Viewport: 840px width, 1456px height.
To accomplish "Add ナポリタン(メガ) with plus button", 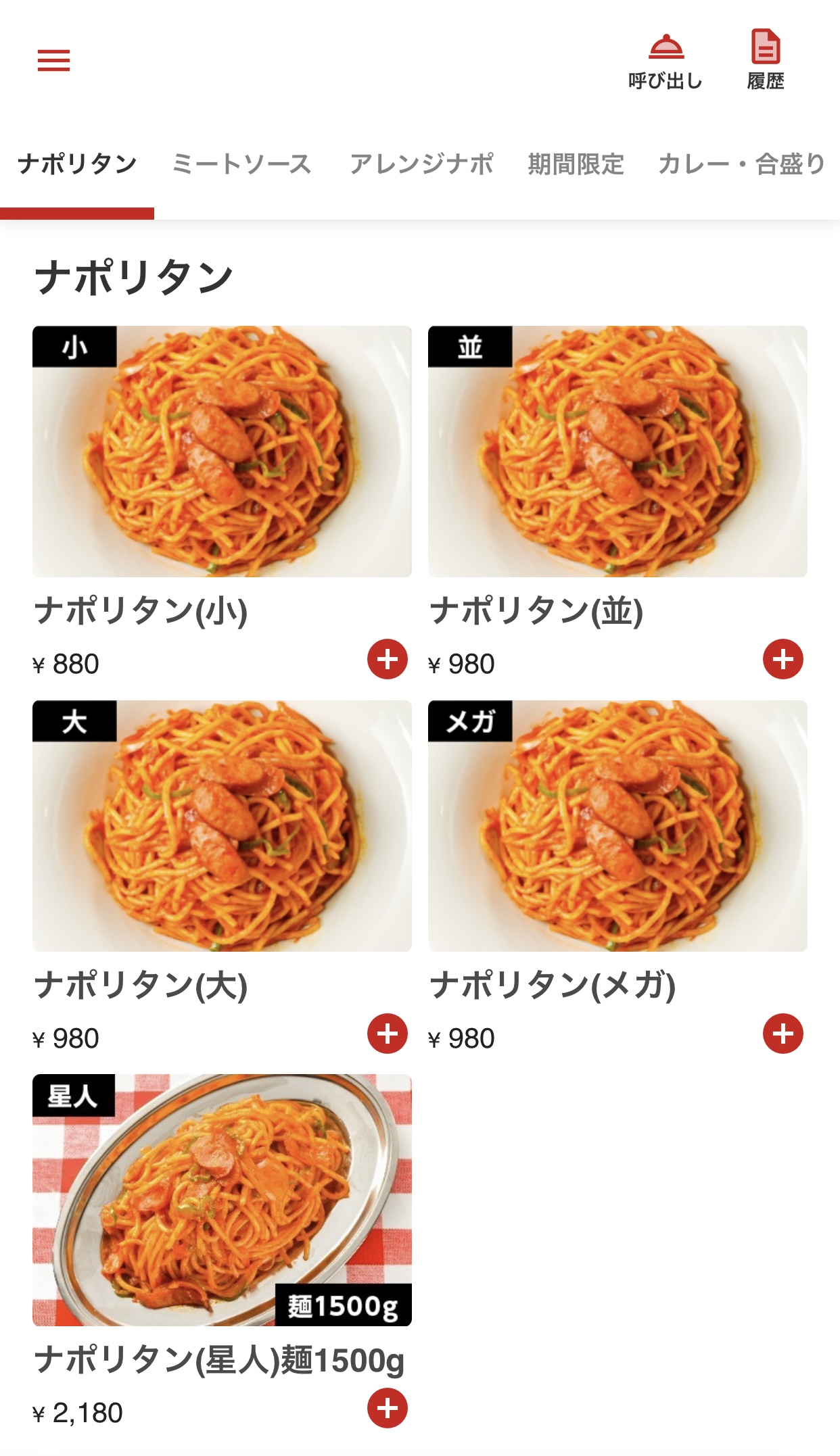I will pyautogui.click(x=783, y=1034).
